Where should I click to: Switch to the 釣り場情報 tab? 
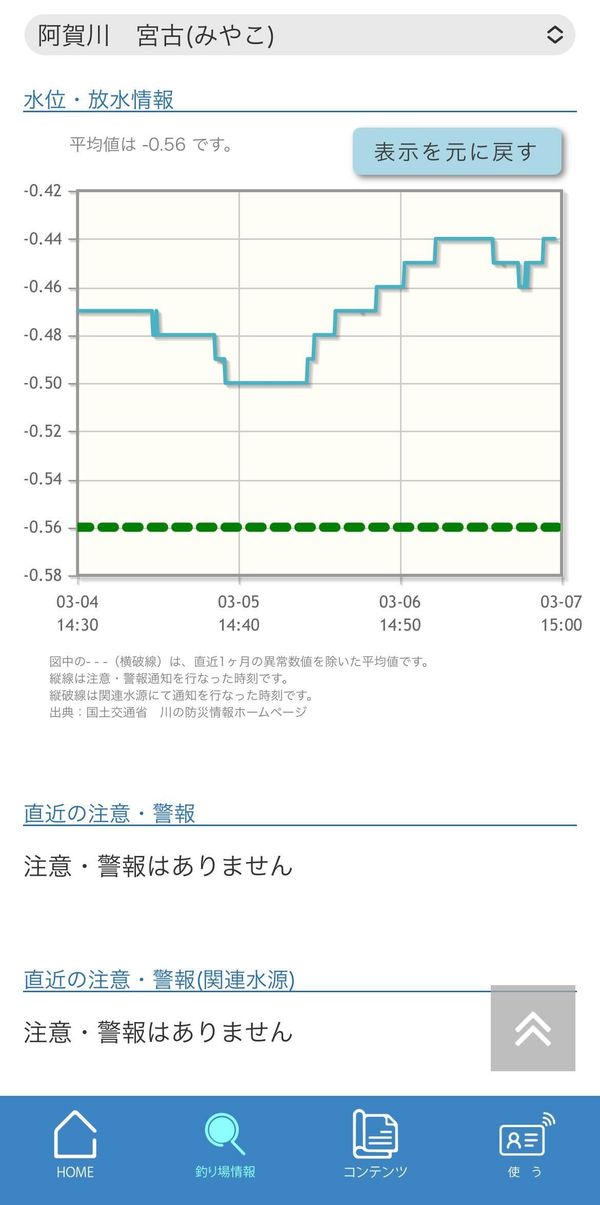(225, 1146)
